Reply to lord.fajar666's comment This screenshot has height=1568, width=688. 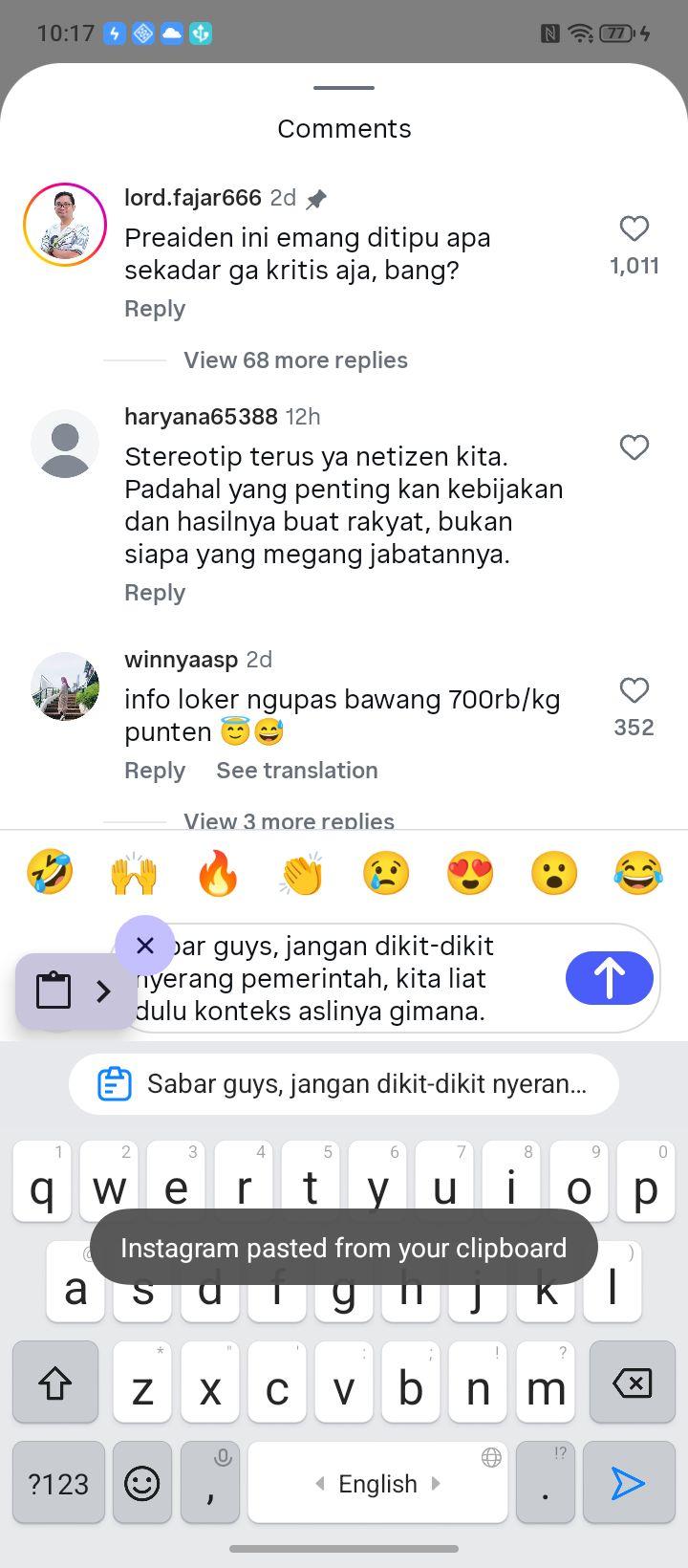[x=155, y=309]
